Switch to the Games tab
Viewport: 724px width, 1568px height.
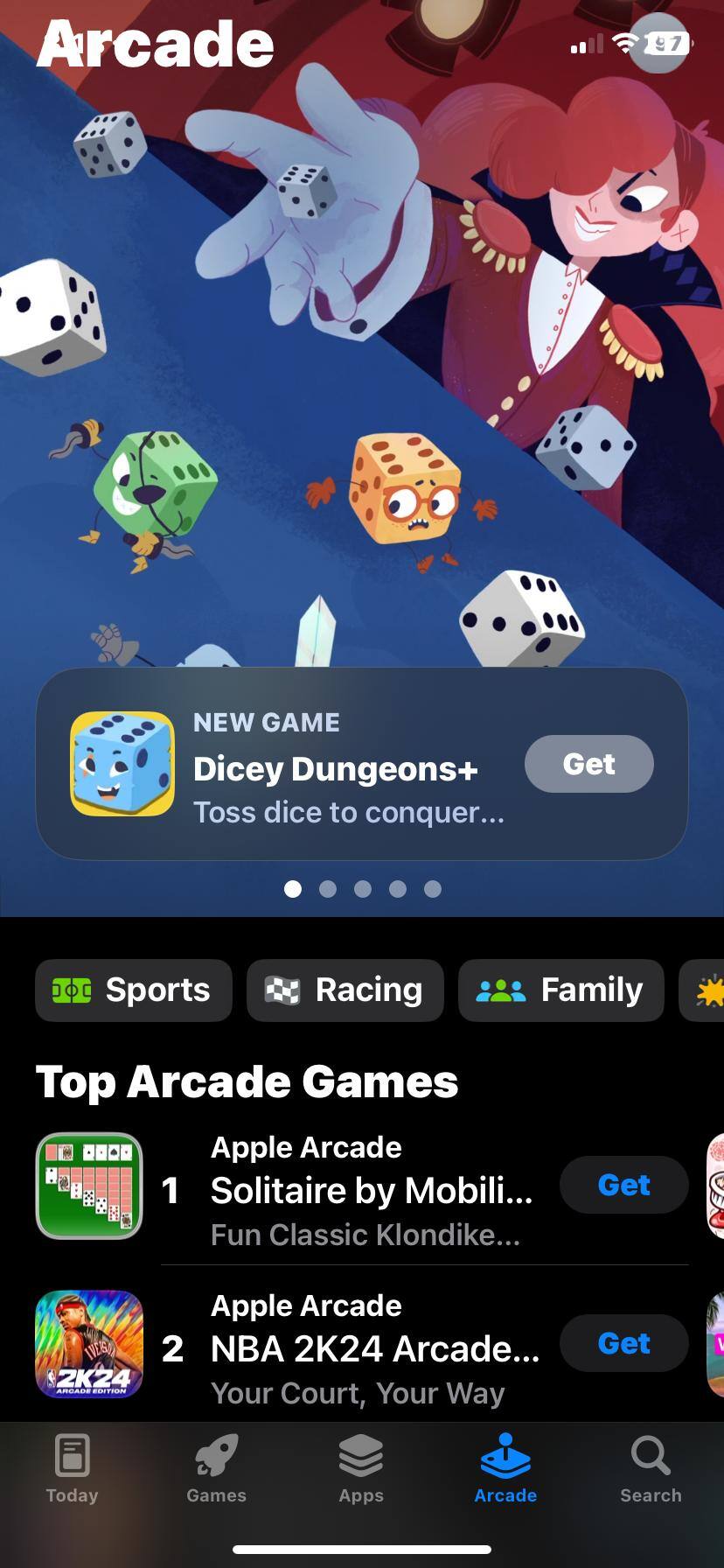click(x=216, y=1470)
